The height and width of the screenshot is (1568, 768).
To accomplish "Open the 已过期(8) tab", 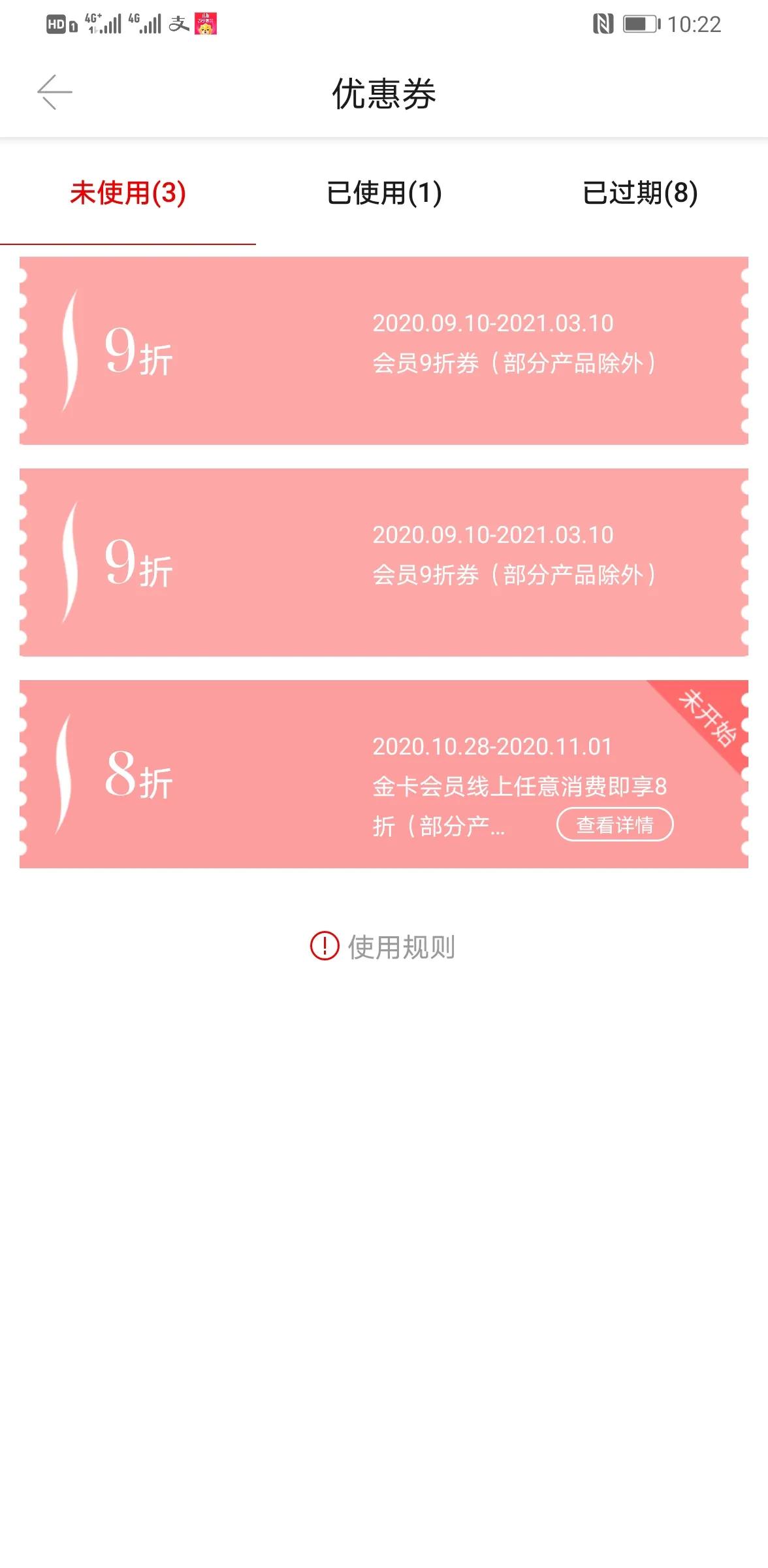I will tap(640, 193).
